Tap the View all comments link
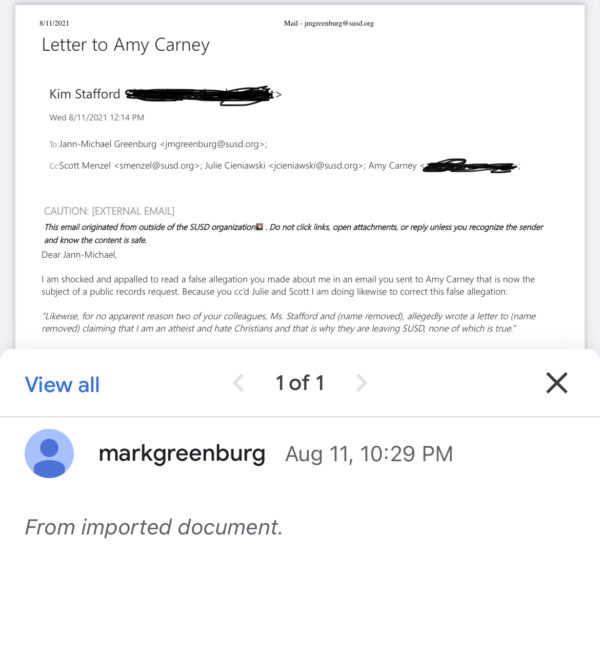The height and width of the screenshot is (659, 600). (x=62, y=384)
